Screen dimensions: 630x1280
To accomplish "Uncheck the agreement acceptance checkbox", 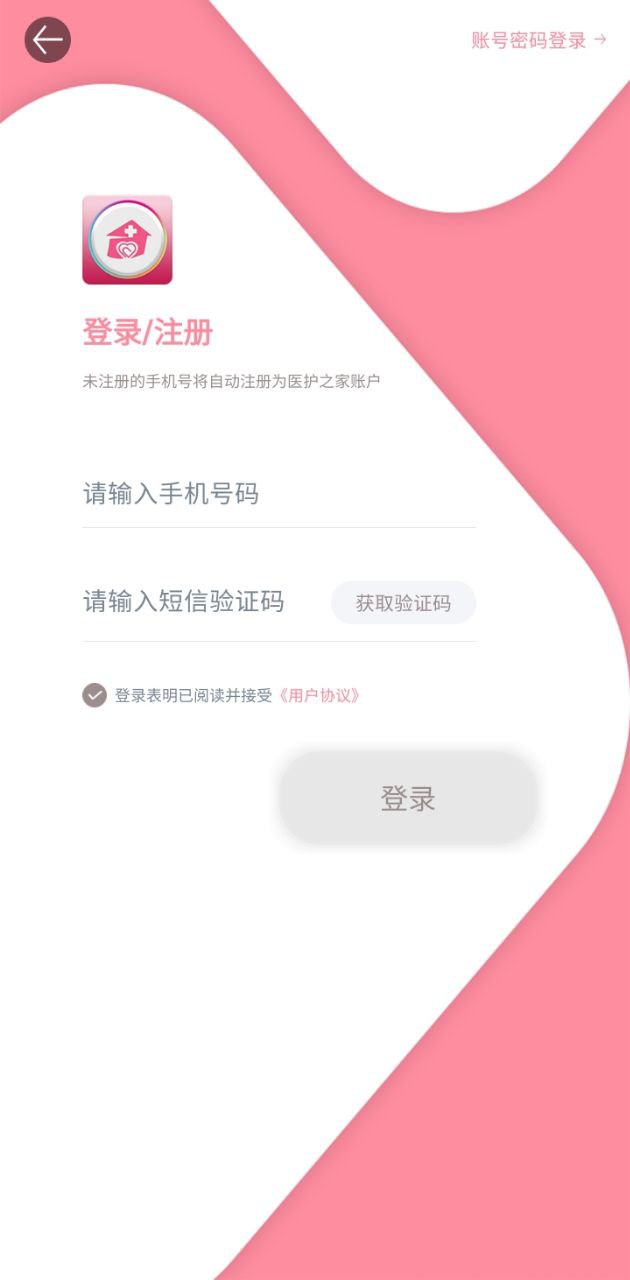I will click(94, 695).
